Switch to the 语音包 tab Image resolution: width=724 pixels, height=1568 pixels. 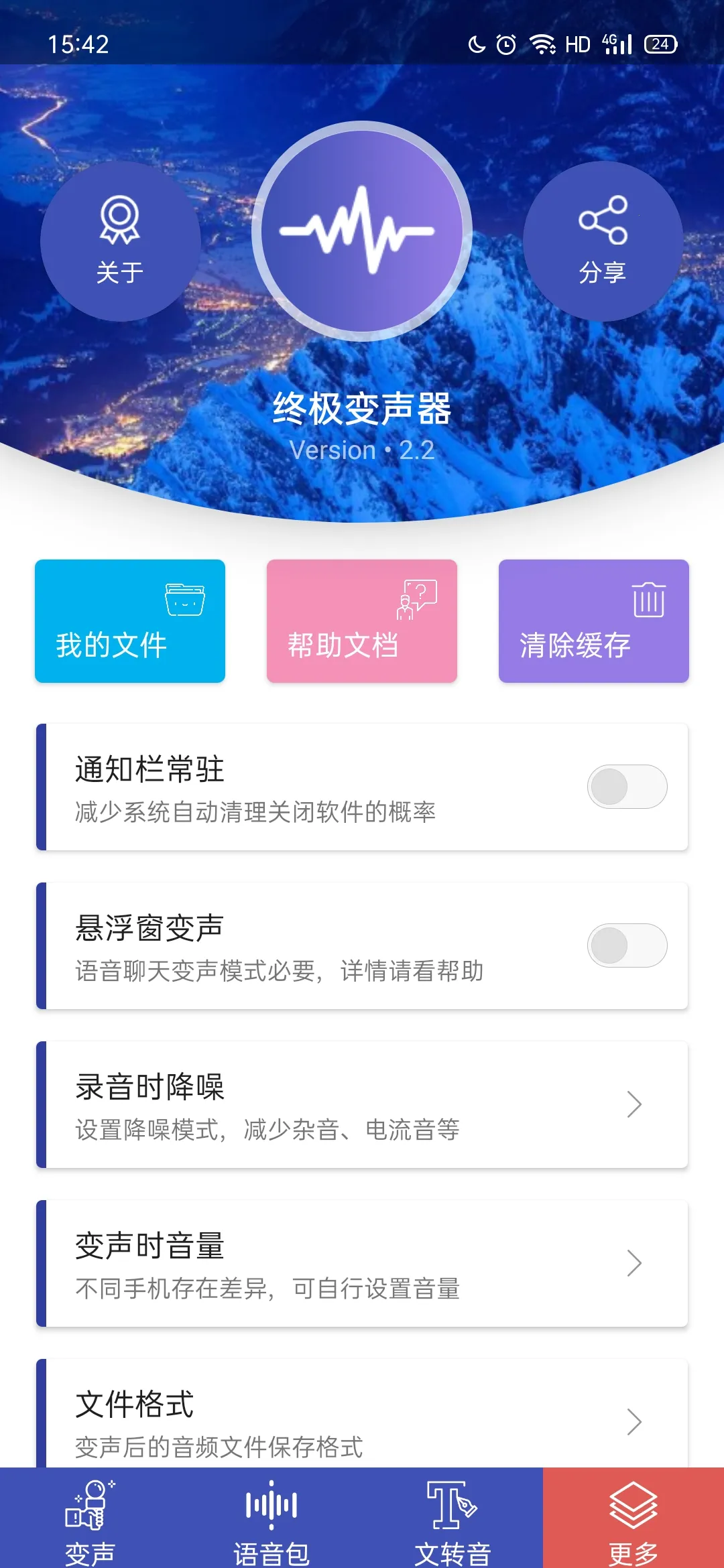271,1520
